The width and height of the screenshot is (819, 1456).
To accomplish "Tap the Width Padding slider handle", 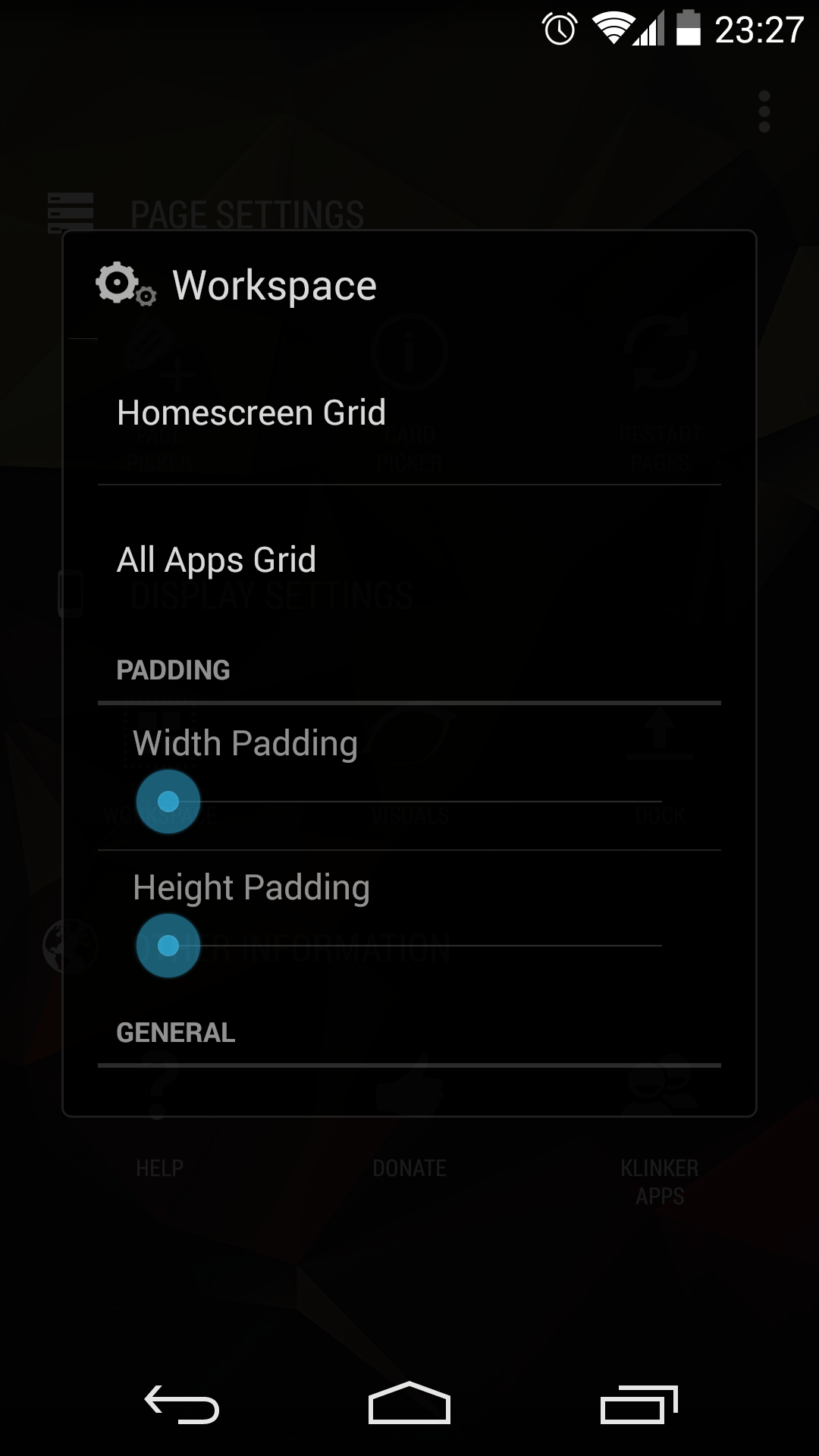I will (x=168, y=802).
